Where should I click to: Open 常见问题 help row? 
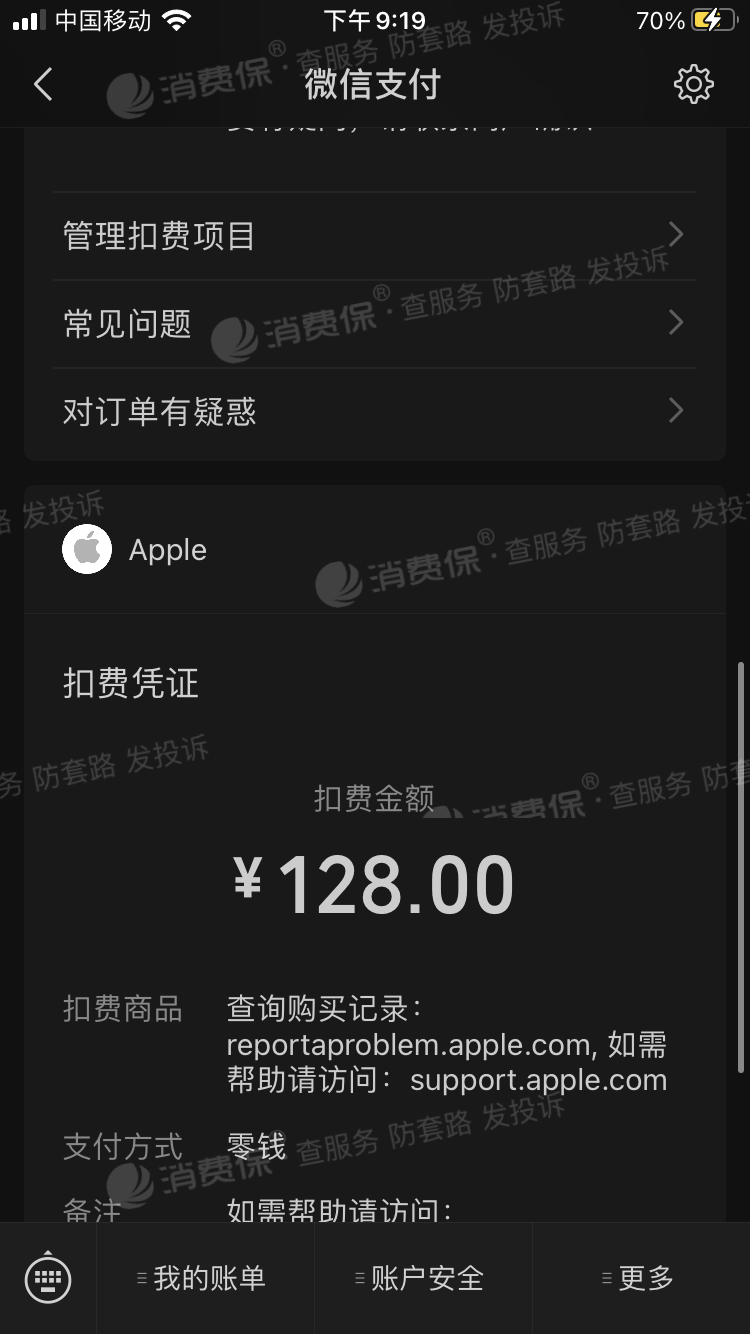click(x=374, y=324)
